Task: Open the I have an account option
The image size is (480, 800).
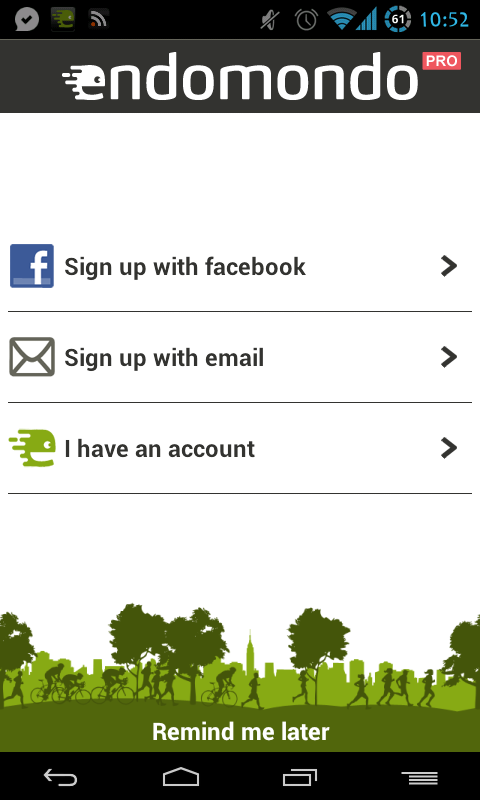Action: 240,448
